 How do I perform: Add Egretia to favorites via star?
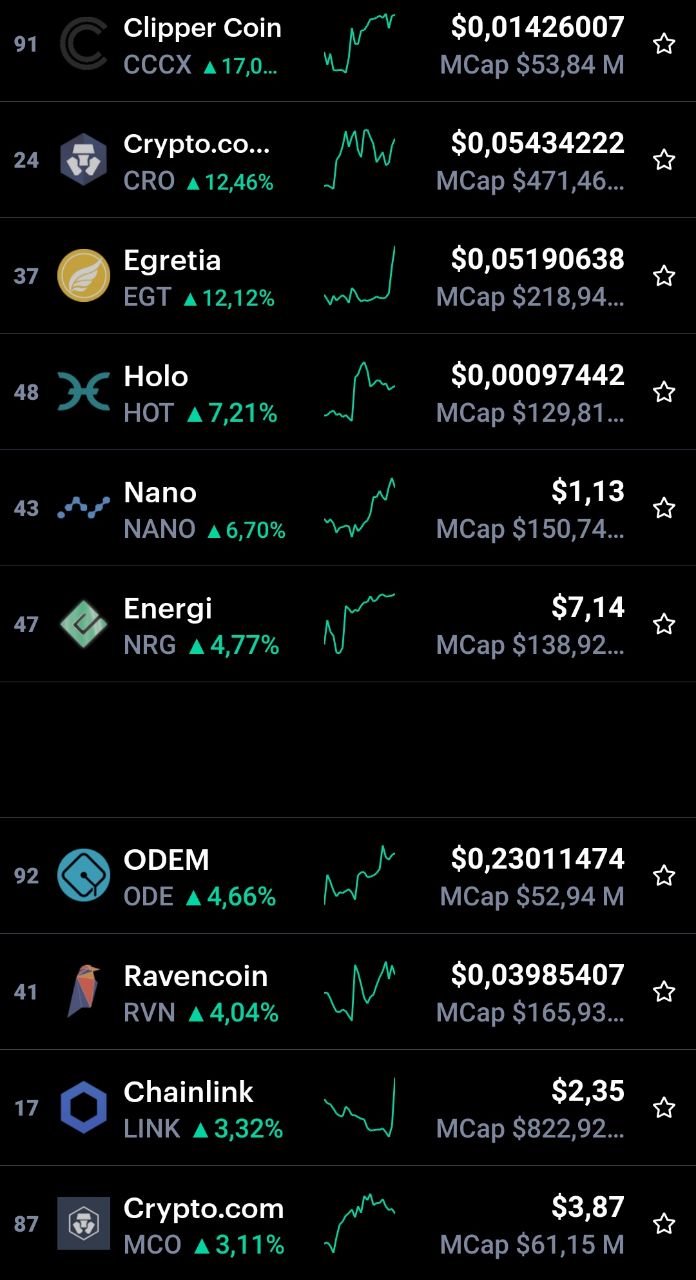pos(664,276)
